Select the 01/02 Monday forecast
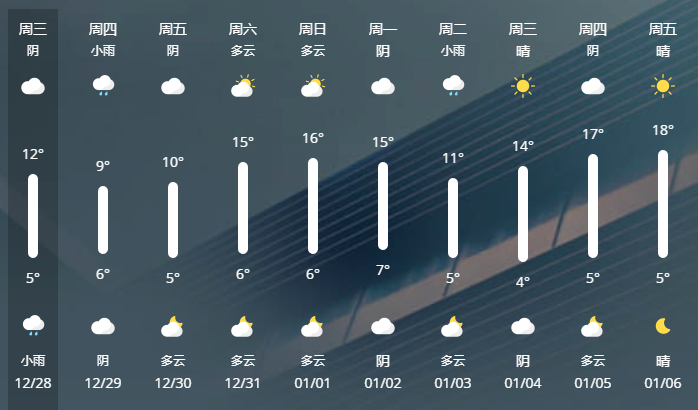This screenshot has height=410, width=698. 383,205
